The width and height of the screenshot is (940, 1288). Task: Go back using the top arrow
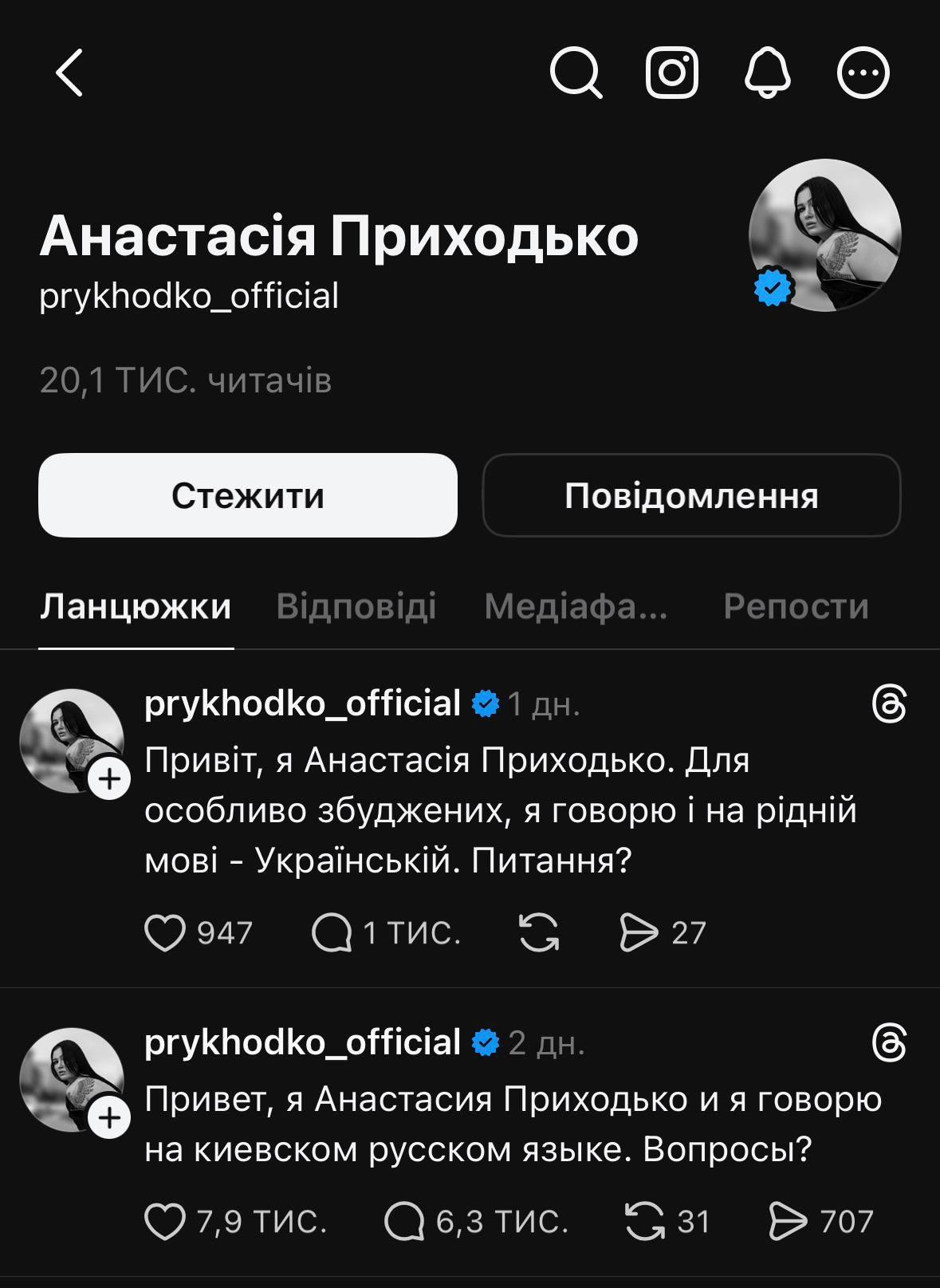coord(69,73)
